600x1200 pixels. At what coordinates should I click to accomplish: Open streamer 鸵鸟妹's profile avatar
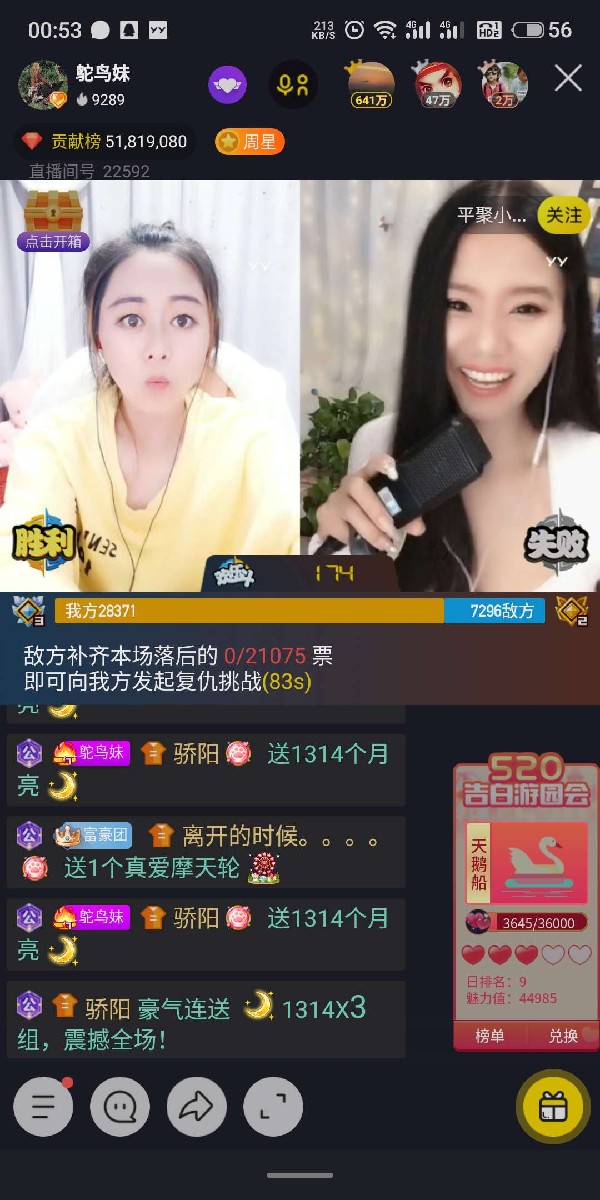[x=43, y=85]
